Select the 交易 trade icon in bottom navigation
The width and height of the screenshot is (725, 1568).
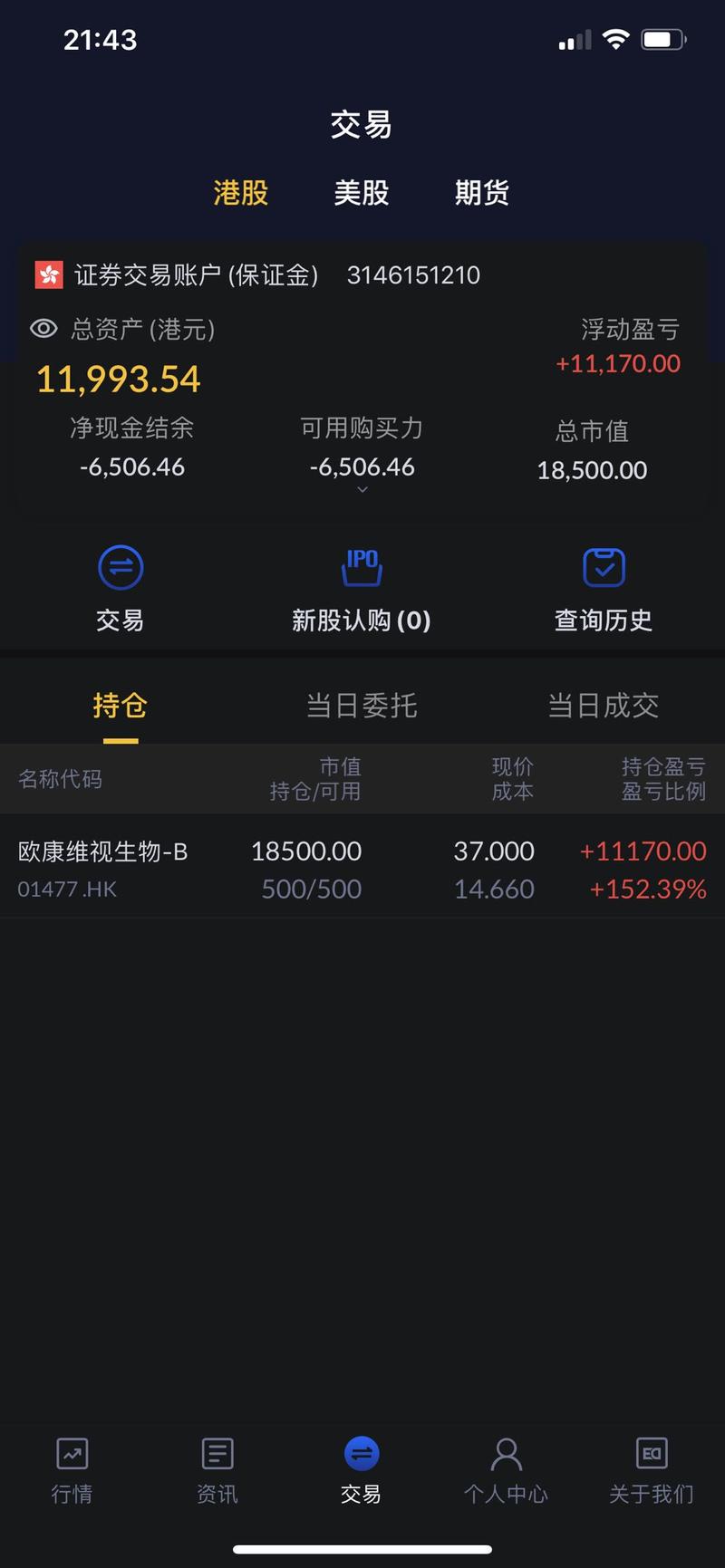pyautogui.click(x=362, y=1454)
